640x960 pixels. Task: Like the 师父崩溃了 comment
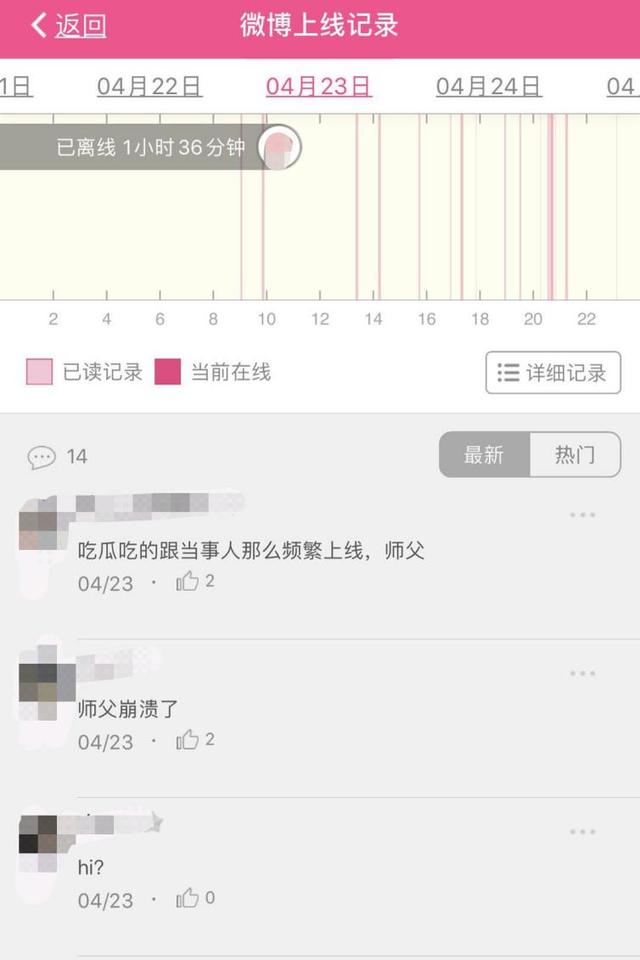[x=188, y=740]
